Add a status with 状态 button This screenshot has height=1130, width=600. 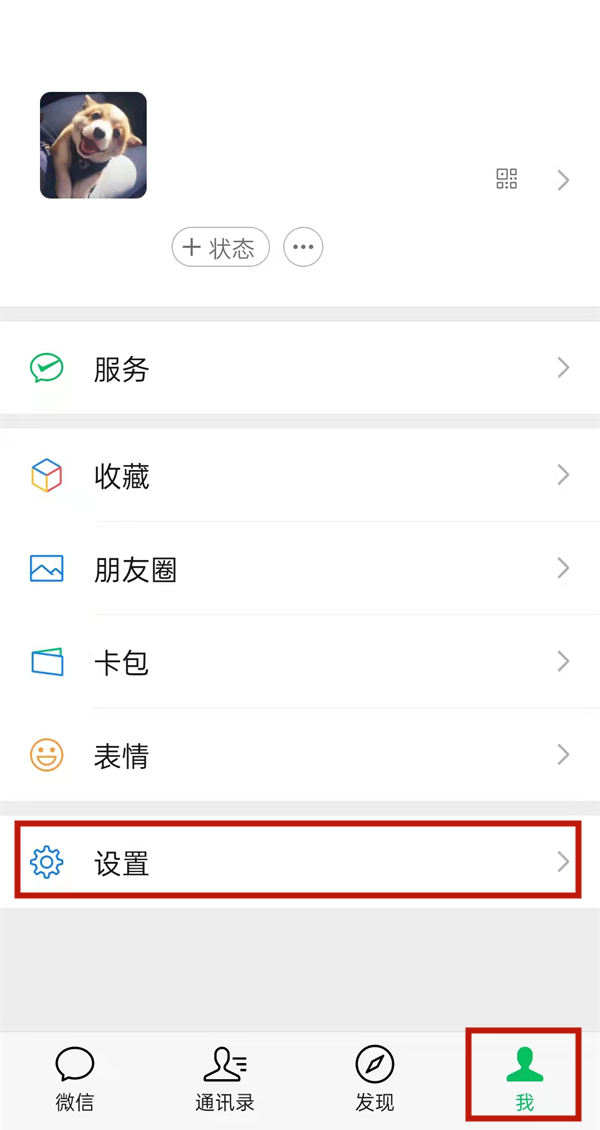(220, 247)
